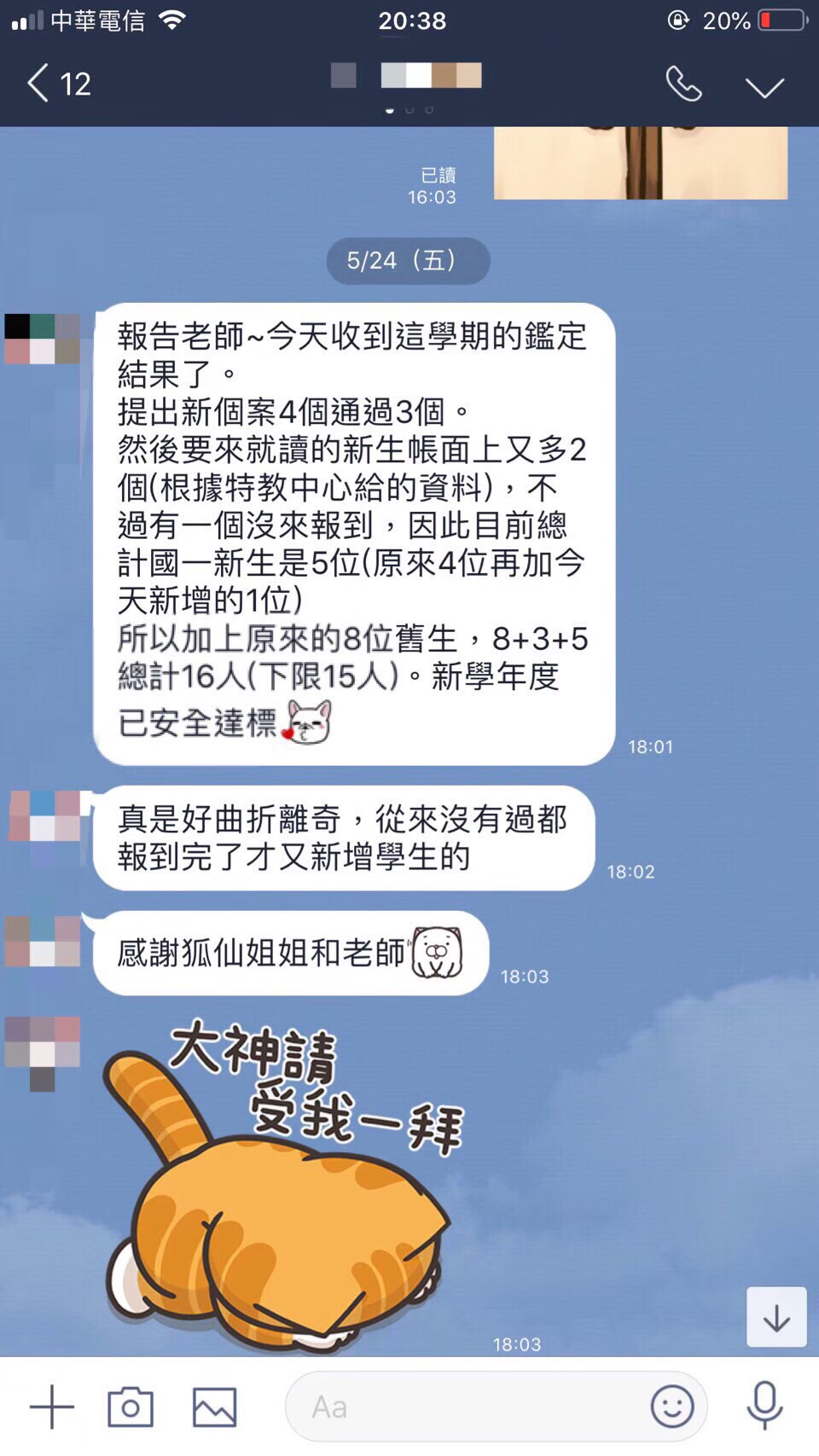Jump to the latest message arrow

[776, 1317]
